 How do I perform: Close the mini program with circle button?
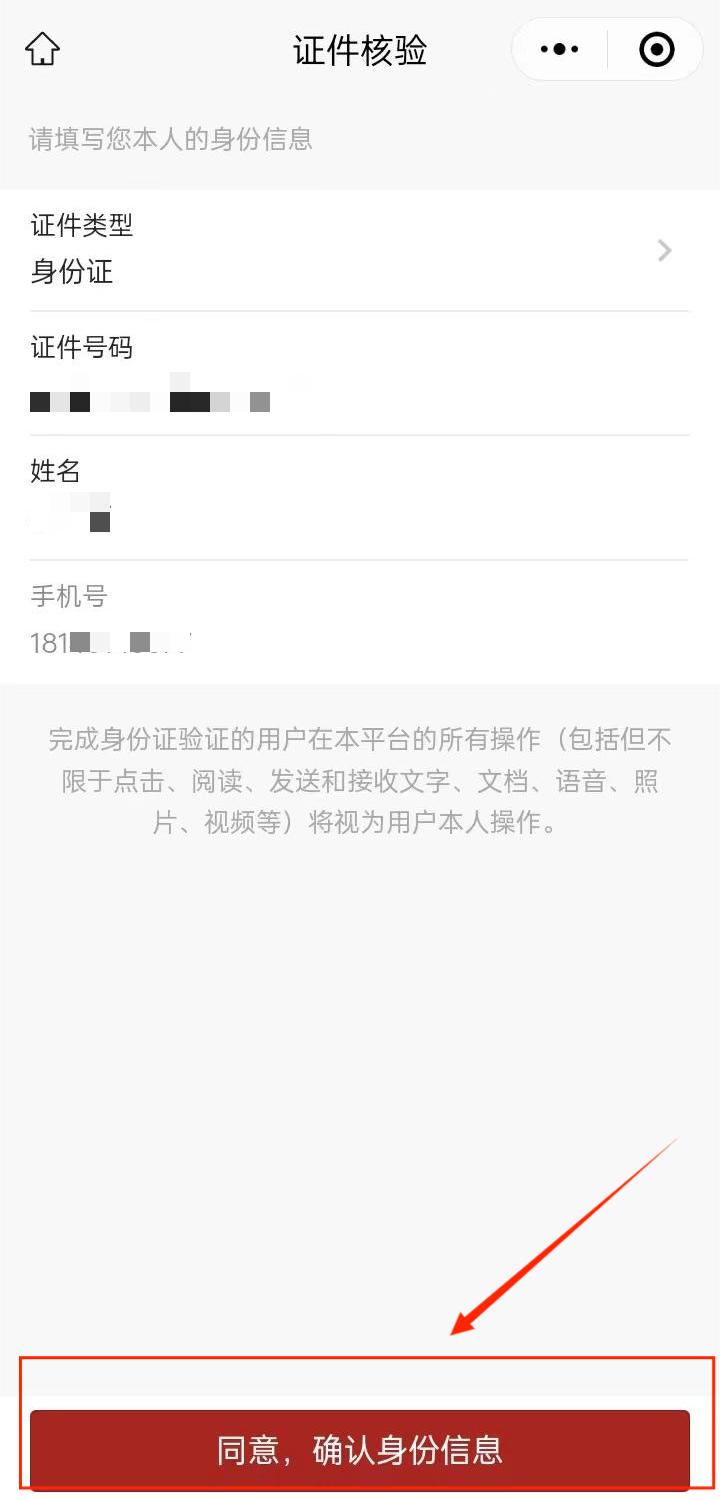(656, 49)
